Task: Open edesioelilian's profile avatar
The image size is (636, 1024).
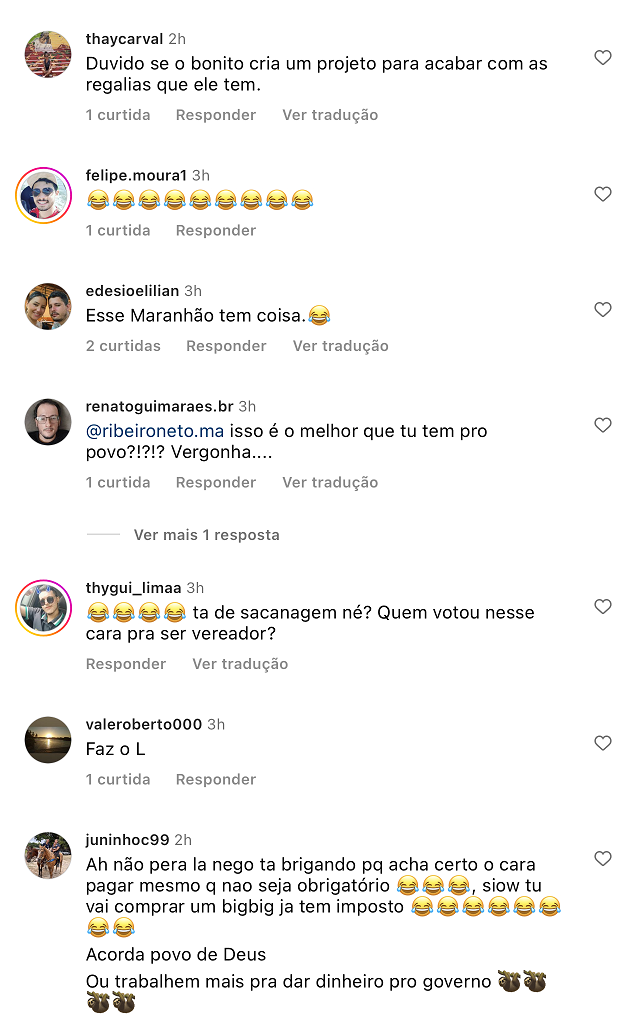Action: coord(47,307)
